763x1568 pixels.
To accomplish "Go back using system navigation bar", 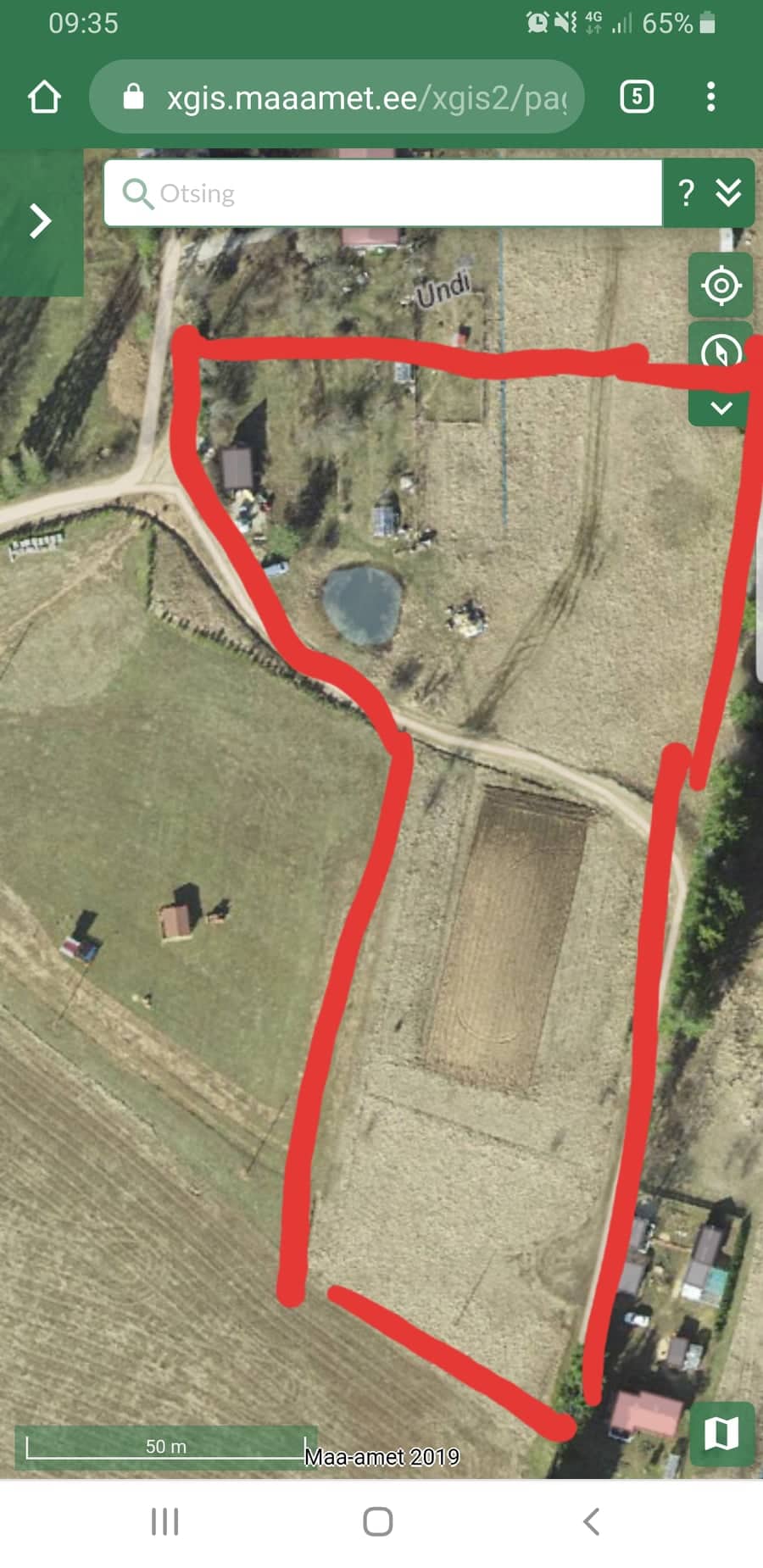I will pos(592,1521).
